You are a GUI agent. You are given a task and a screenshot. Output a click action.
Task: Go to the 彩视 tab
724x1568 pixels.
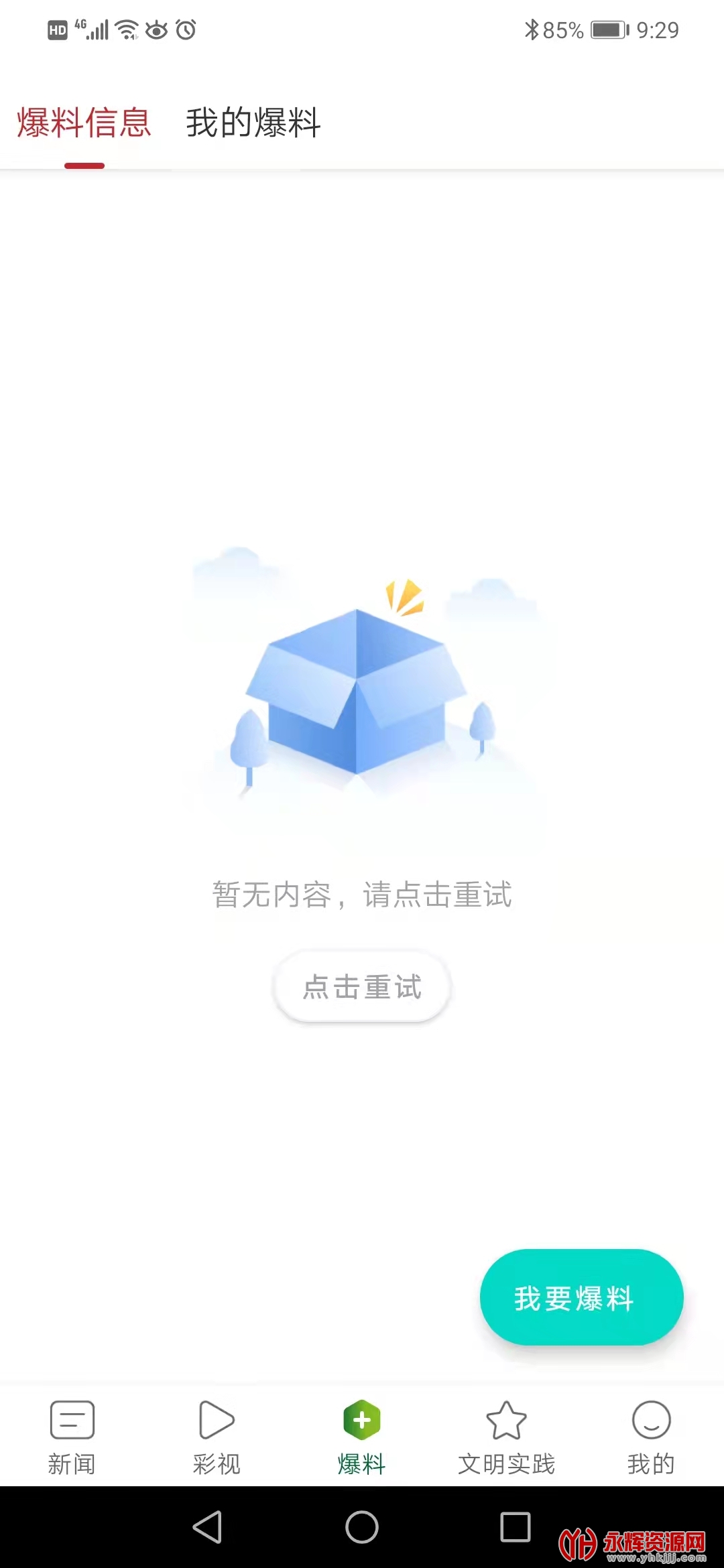coord(217,1437)
